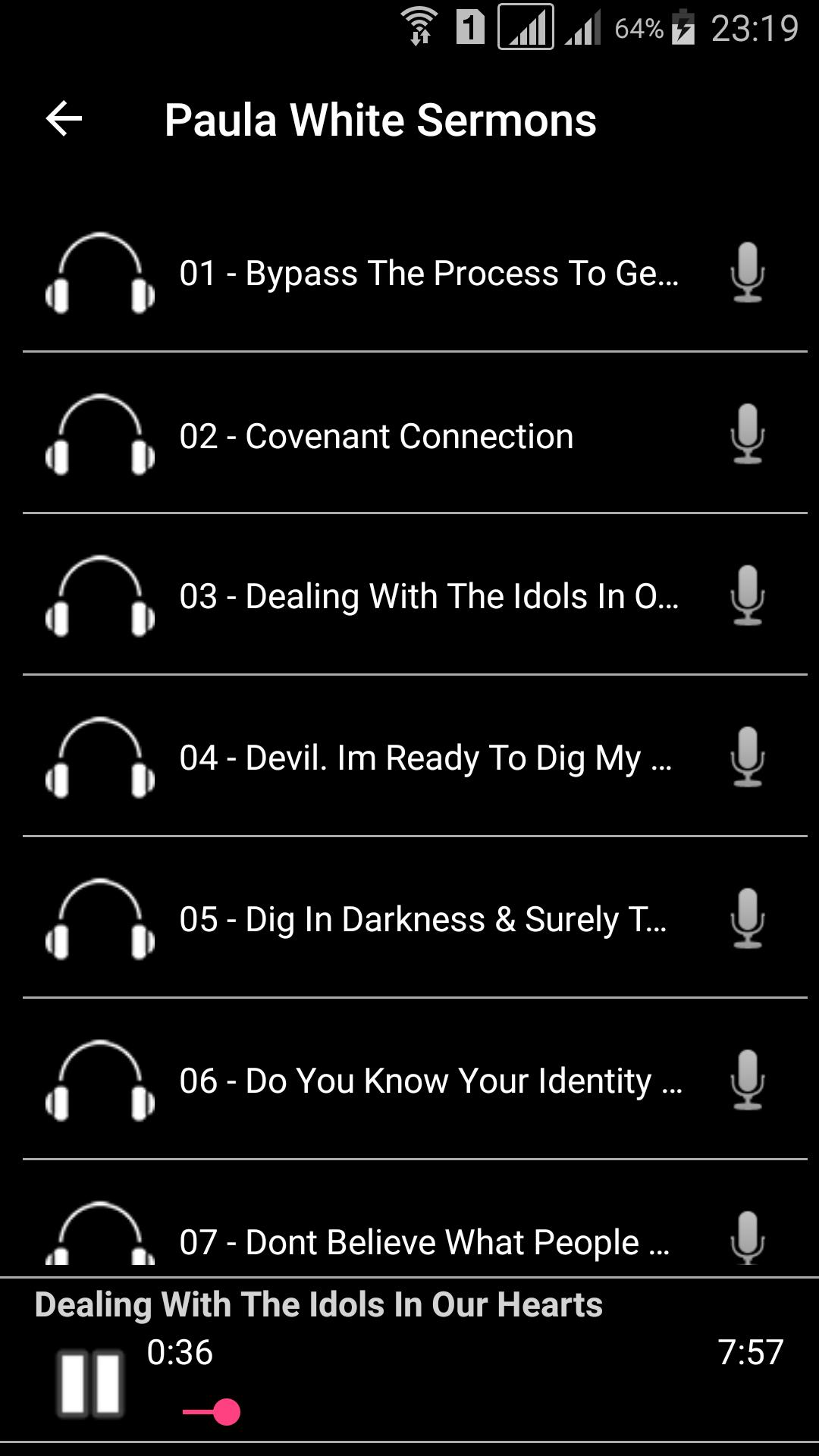The height and width of the screenshot is (1456, 819).
Task: Tap the microphone icon for sermon 06
Action: coord(748,1080)
